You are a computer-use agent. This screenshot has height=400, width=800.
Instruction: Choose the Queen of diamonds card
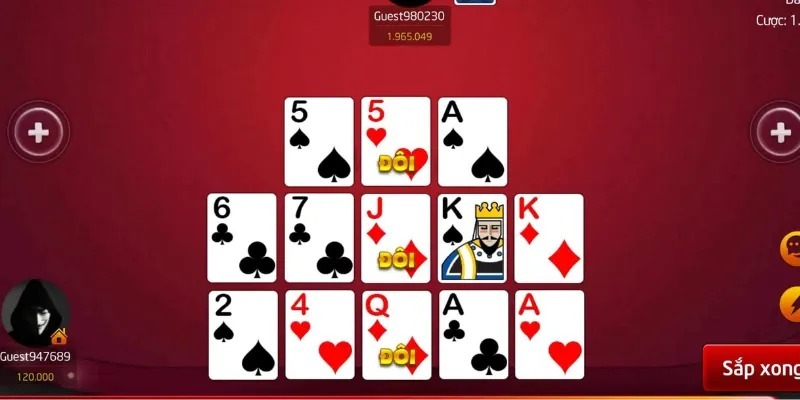(x=396, y=335)
